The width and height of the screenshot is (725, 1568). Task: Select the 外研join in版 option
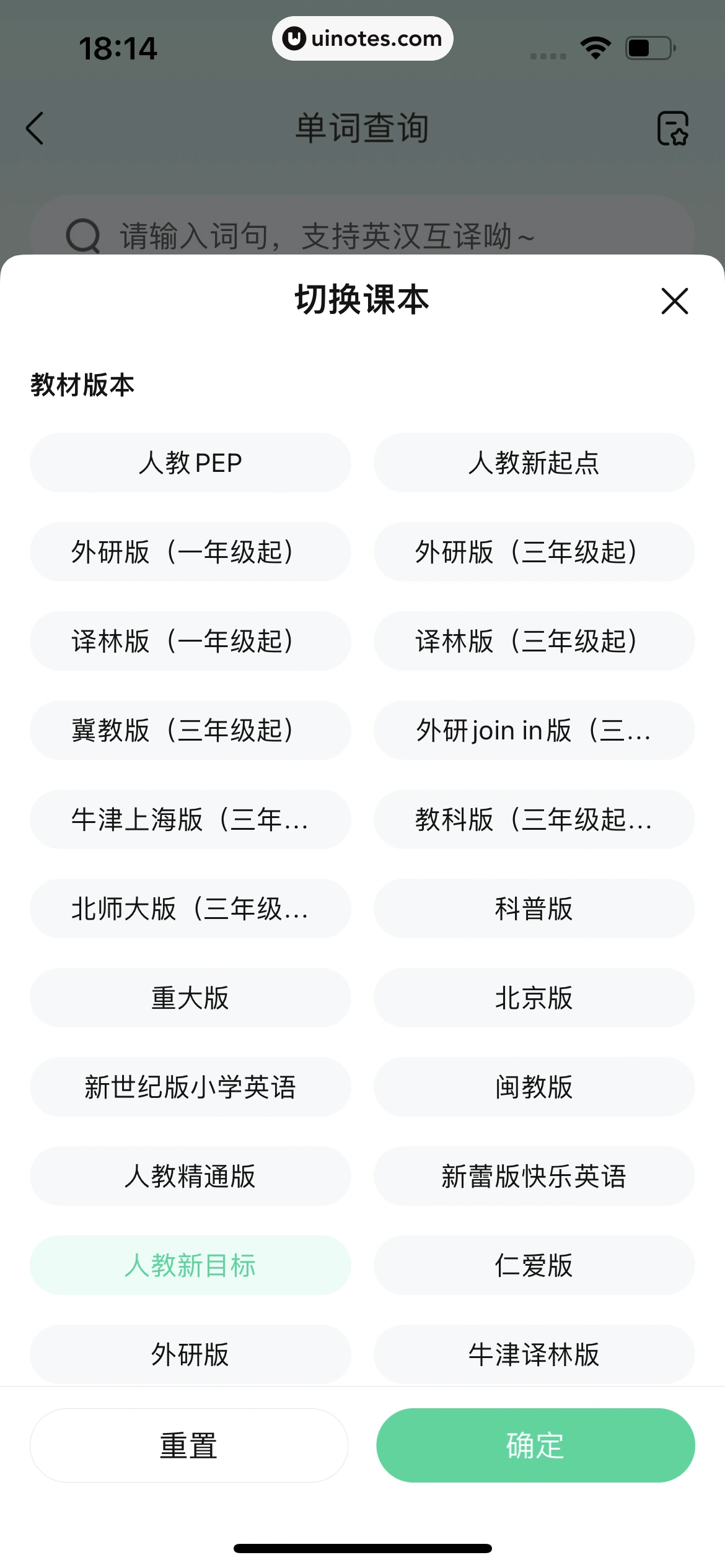[534, 730]
